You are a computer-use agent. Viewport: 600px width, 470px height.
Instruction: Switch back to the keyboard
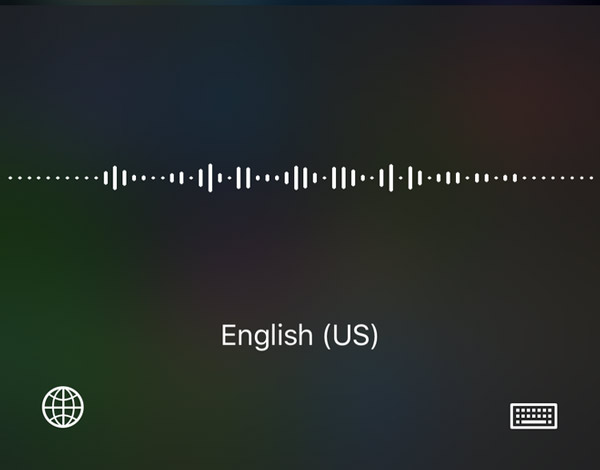pyautogui.click(x=533, y=416)
